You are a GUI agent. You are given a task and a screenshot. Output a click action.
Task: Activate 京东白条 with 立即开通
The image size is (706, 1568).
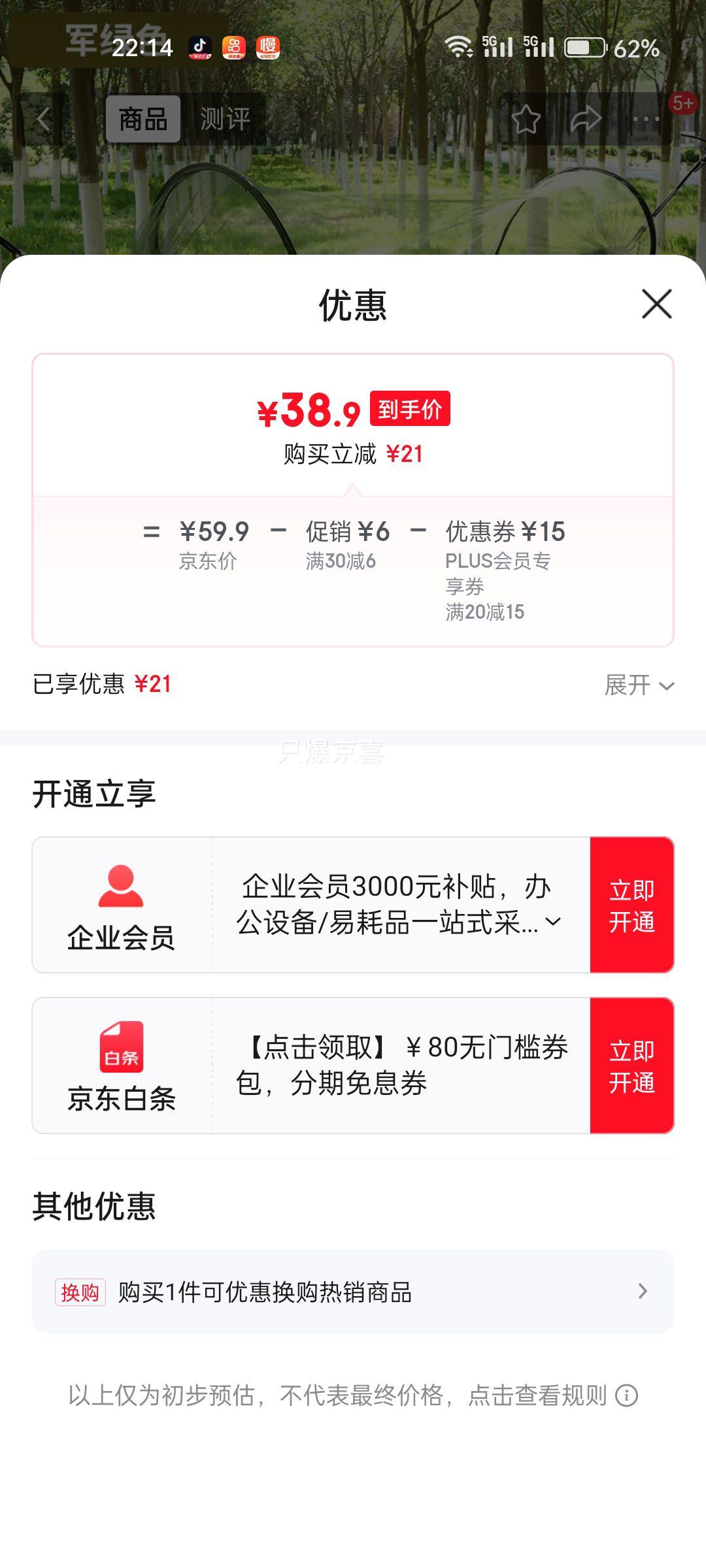coord(631,1066)
